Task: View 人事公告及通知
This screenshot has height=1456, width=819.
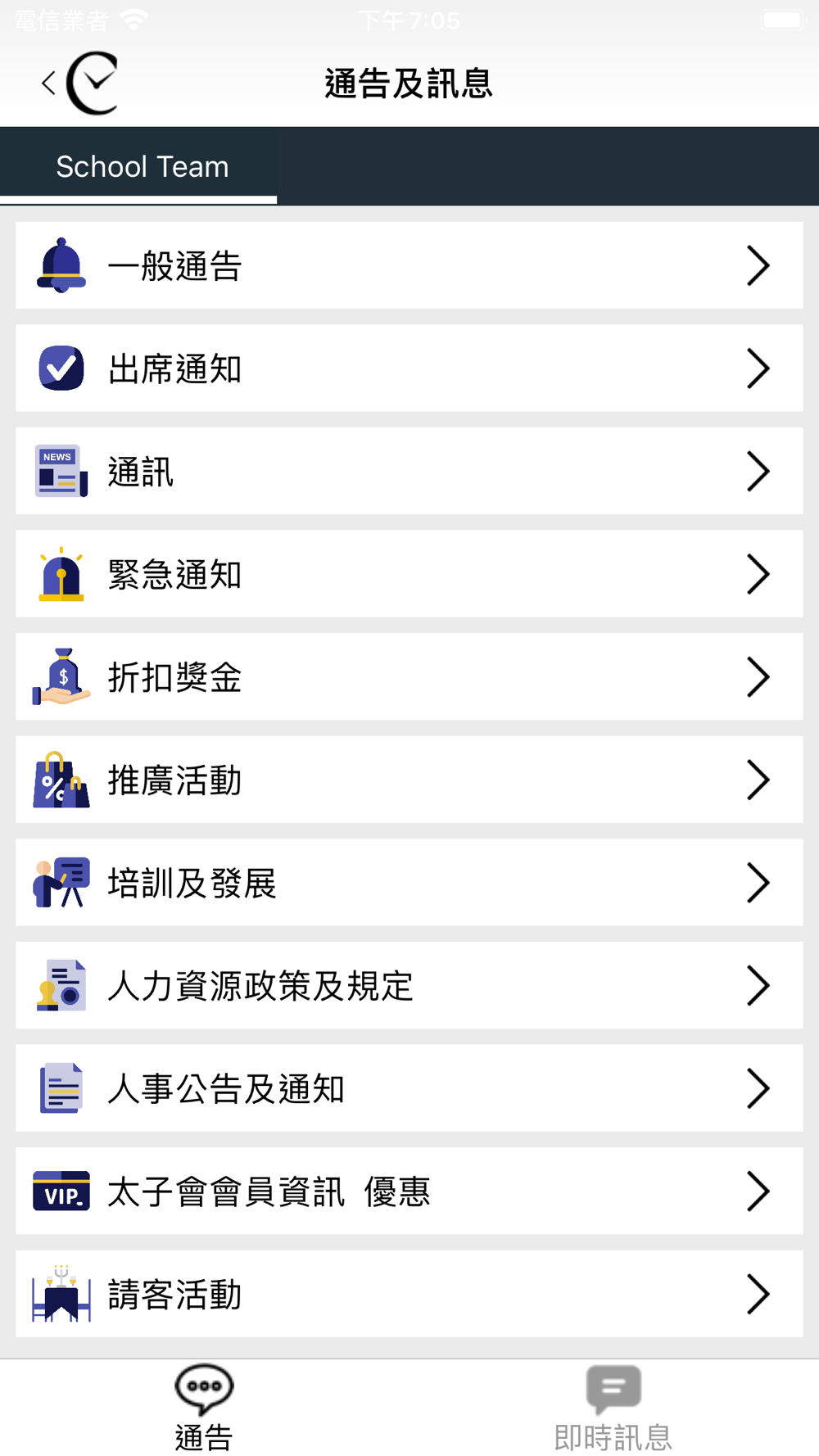Action: (409, 1089)
